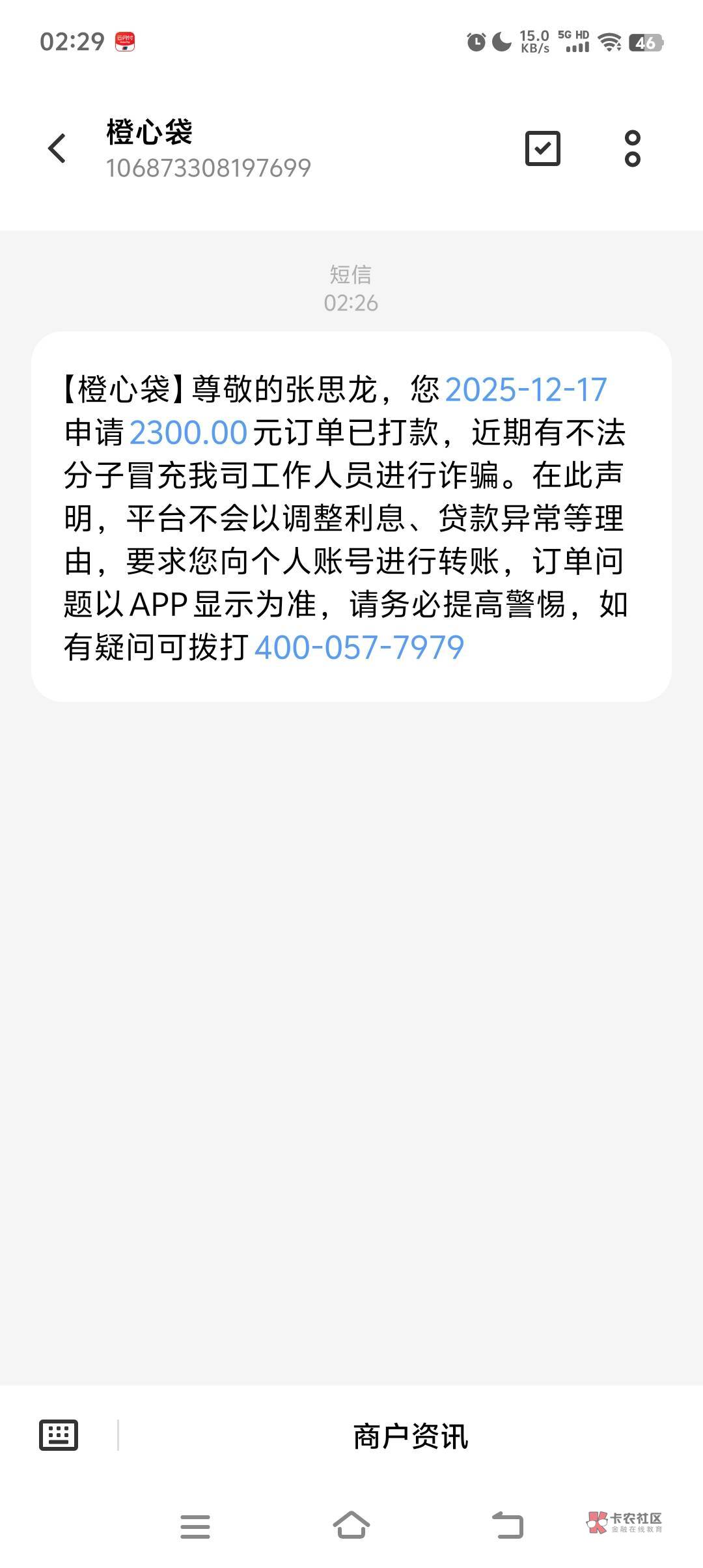This screenshot has width=703, height=1568.
Task: Open the two-dot overflow menu
Action: 633,148
